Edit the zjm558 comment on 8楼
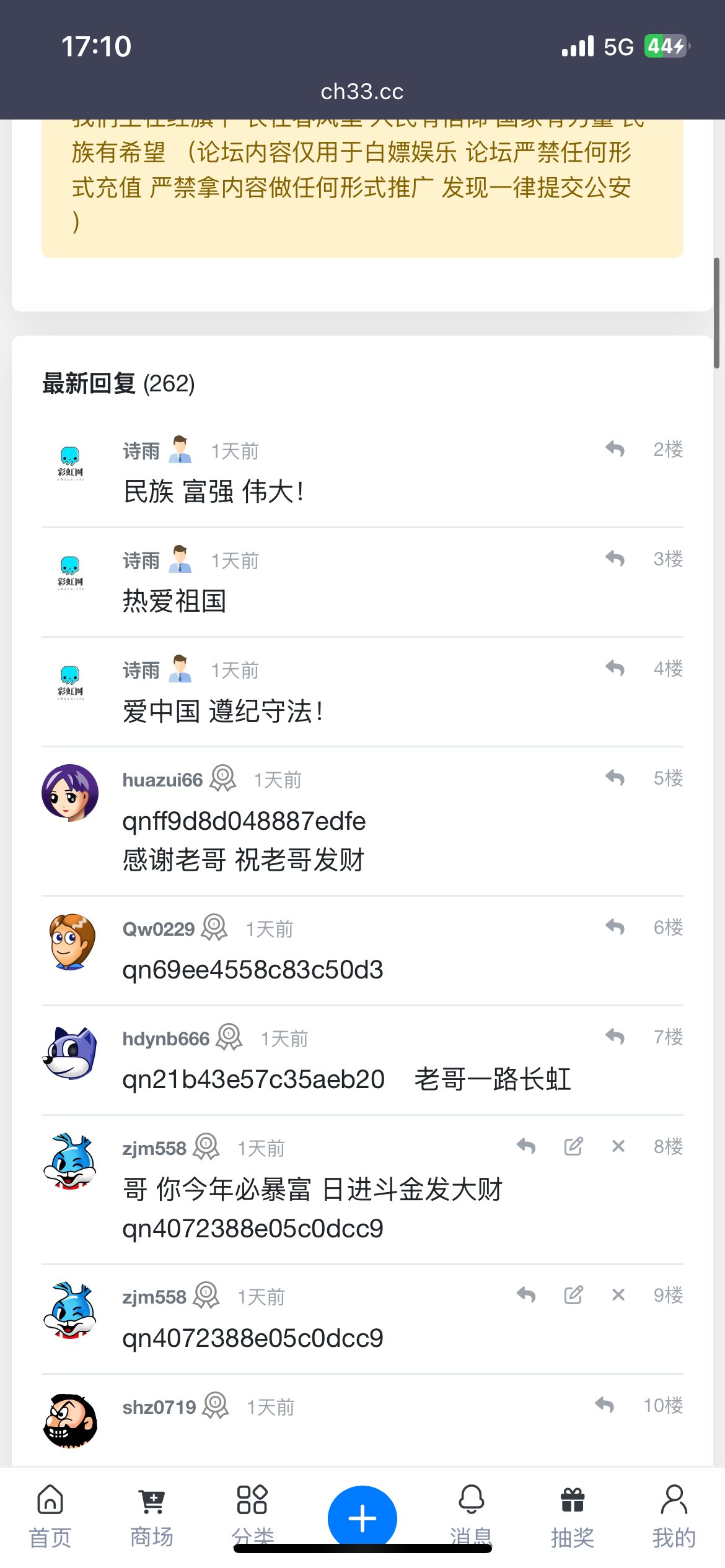 pyautogui.click(x=573, y=1146)
